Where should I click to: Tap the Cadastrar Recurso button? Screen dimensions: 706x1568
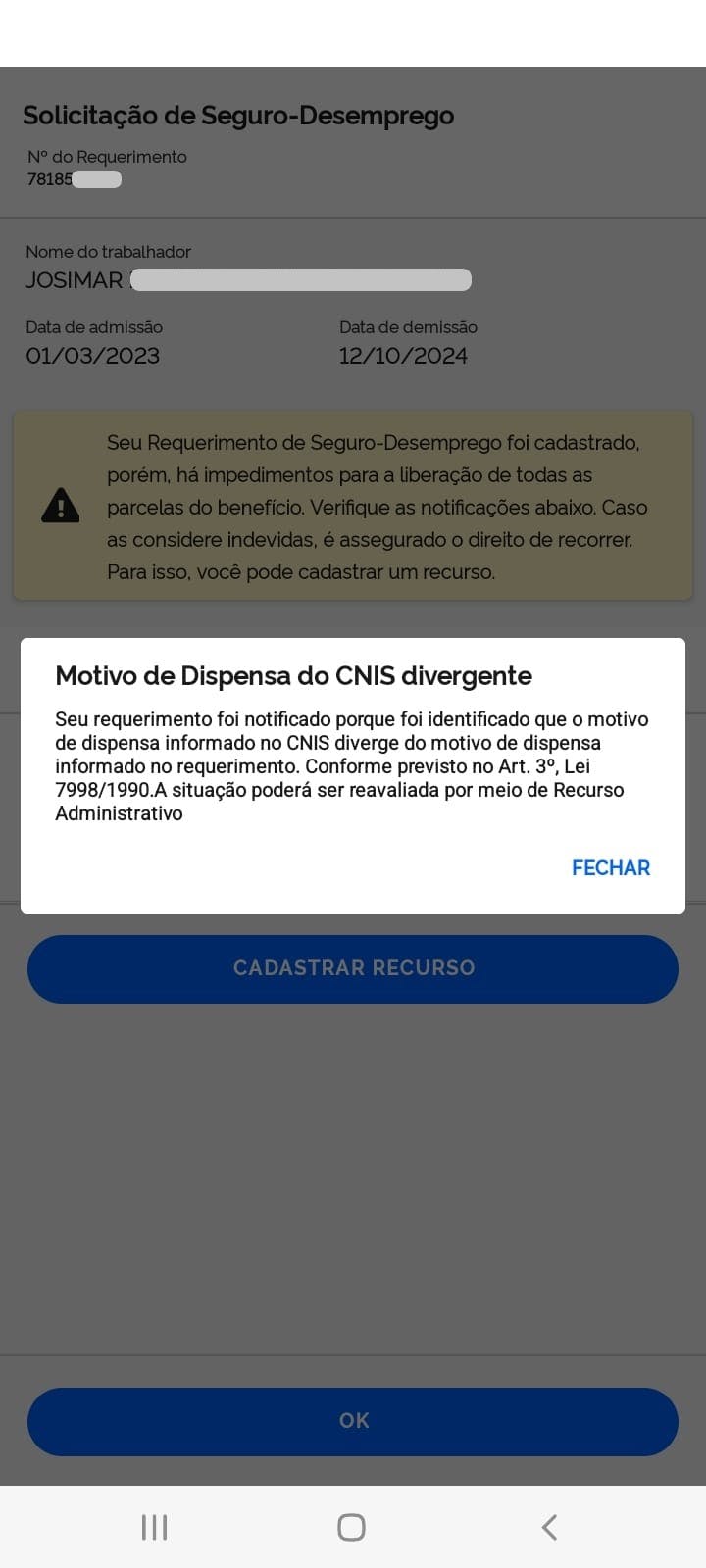click(353, 968)
